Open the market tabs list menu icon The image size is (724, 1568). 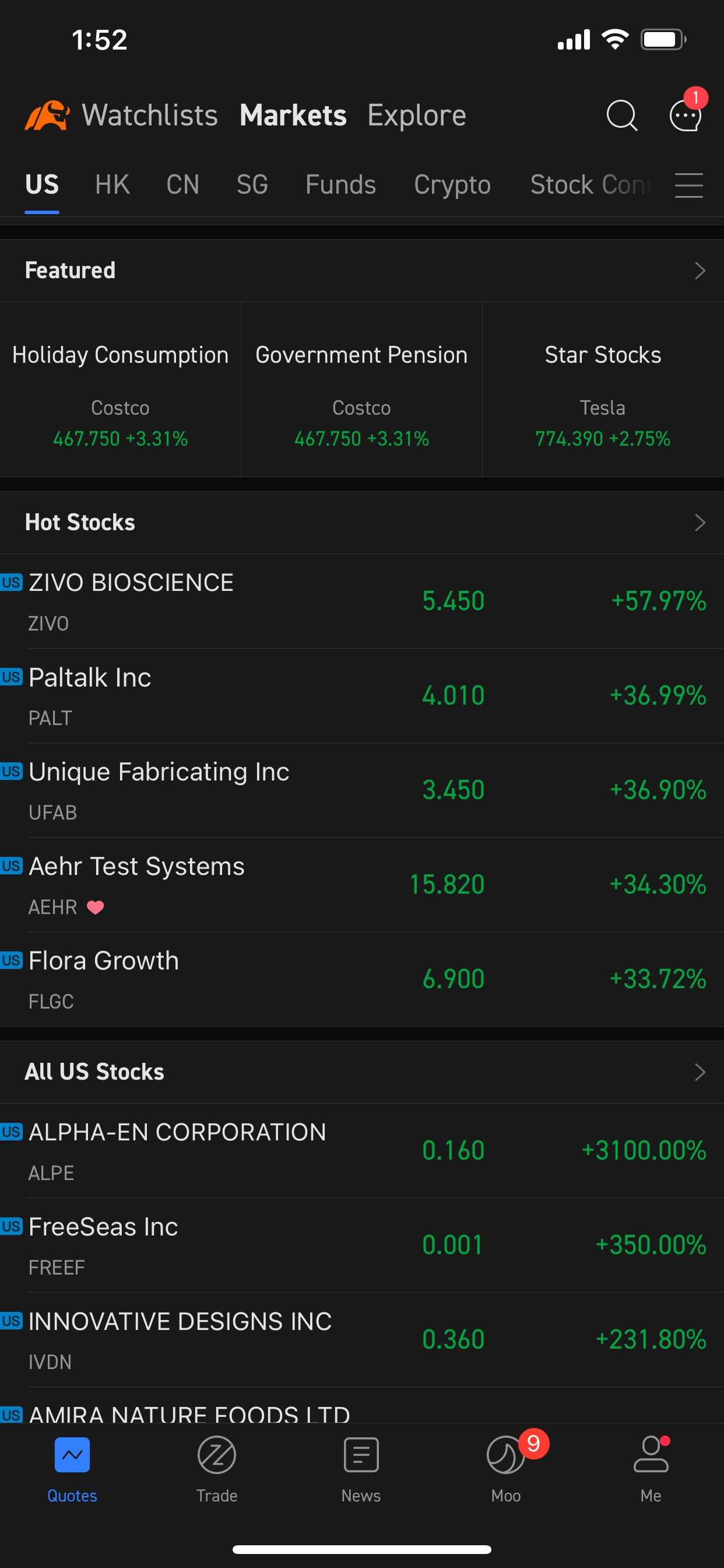(x=688, y=185)
